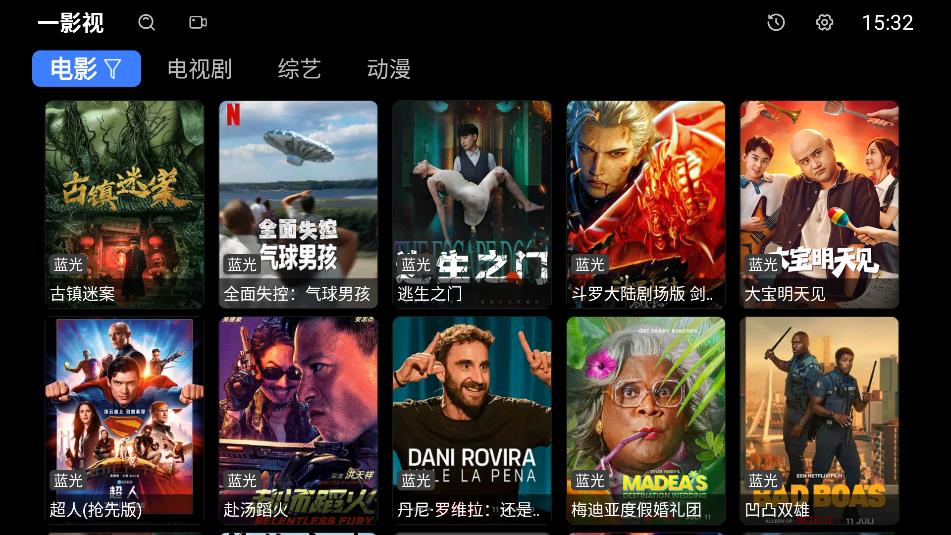Open the movie 古镇迷案
Image resolution: width=951 pixels, height=535 pixels.
125,204
